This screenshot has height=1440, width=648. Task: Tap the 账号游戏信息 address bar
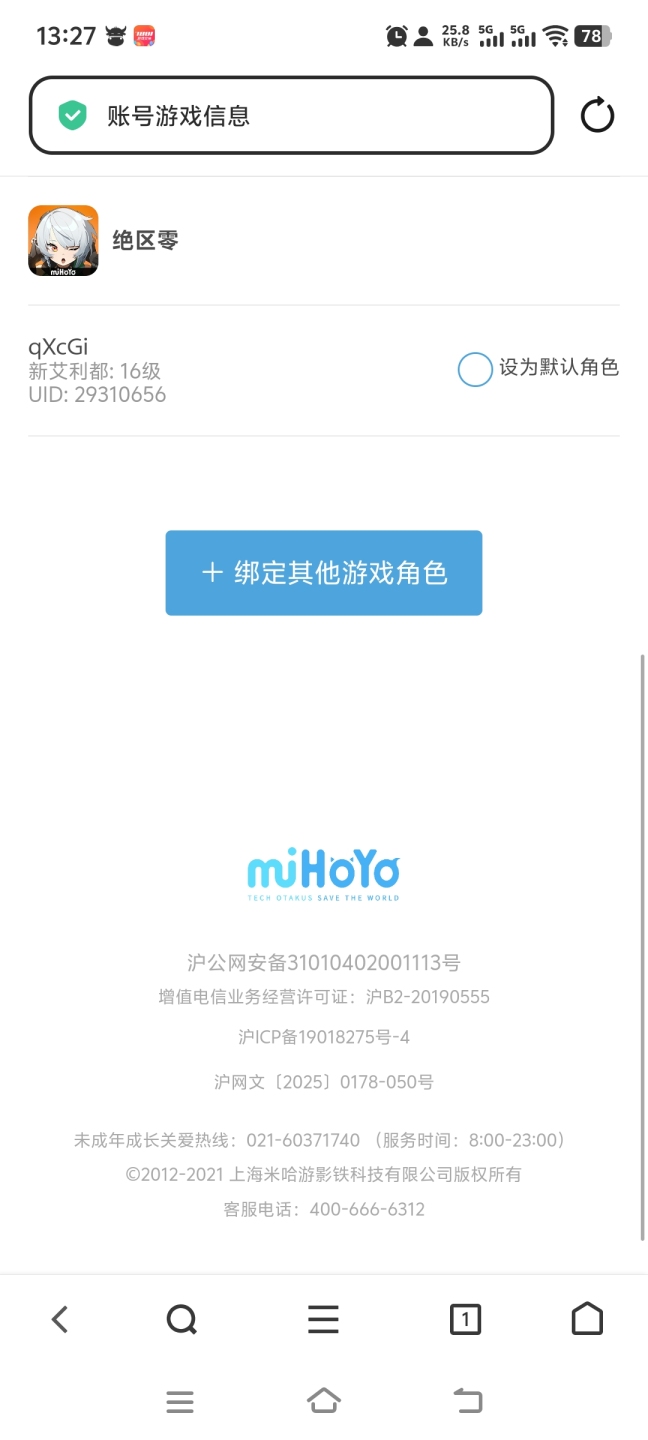291,116
